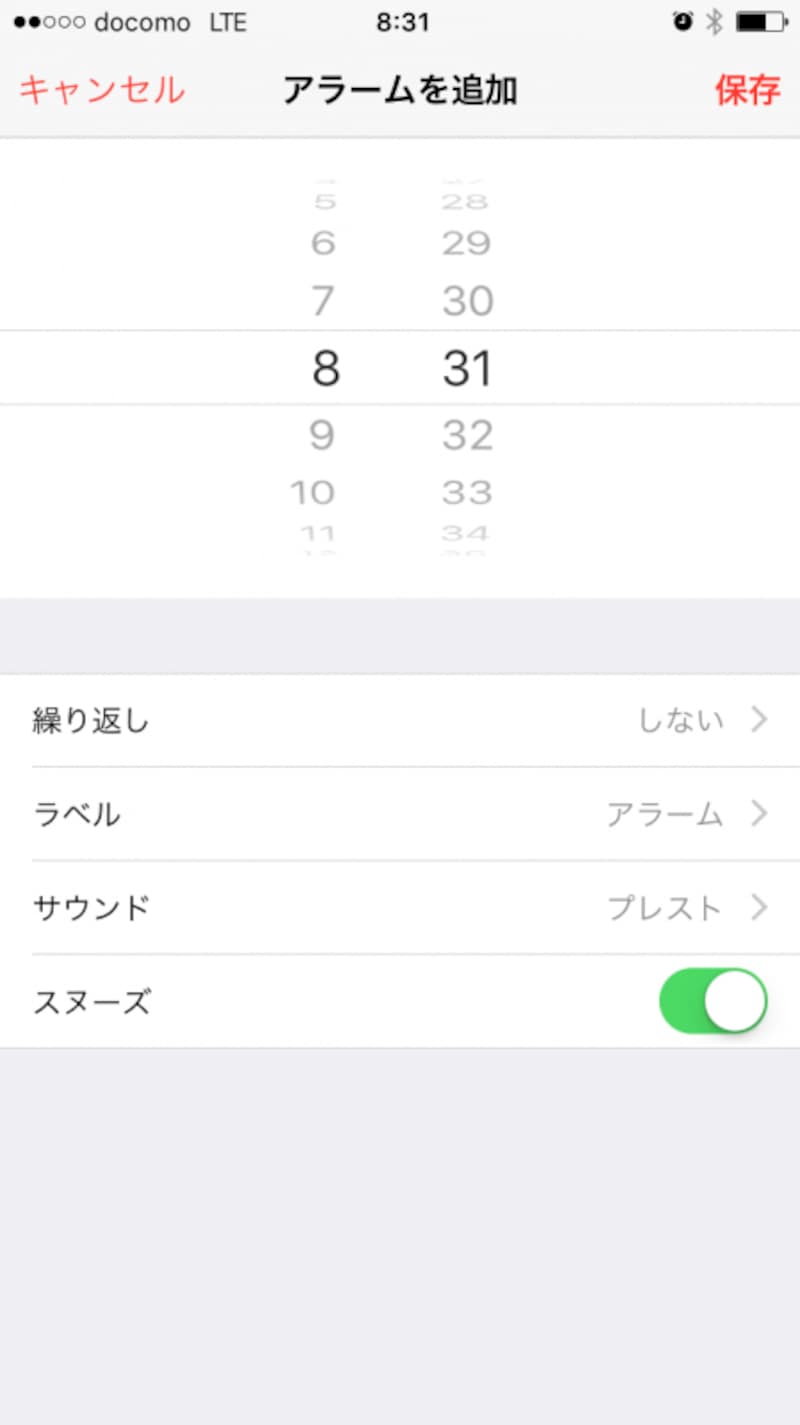Select minute 31 in the picker wheel
800x1425 pixels.
(467, 367)
